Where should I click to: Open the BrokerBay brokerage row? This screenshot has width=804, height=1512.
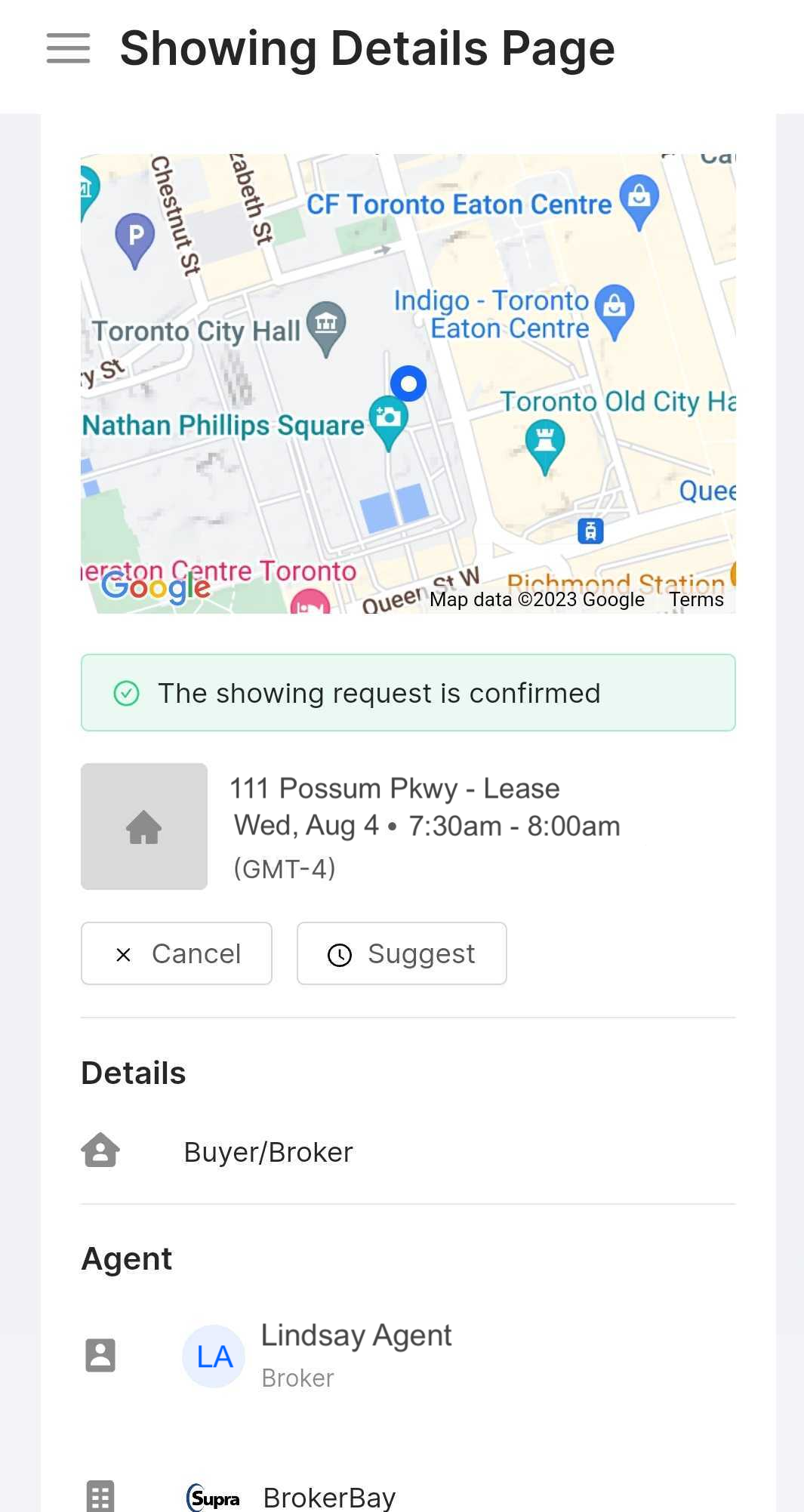[x=329, y=1496]
